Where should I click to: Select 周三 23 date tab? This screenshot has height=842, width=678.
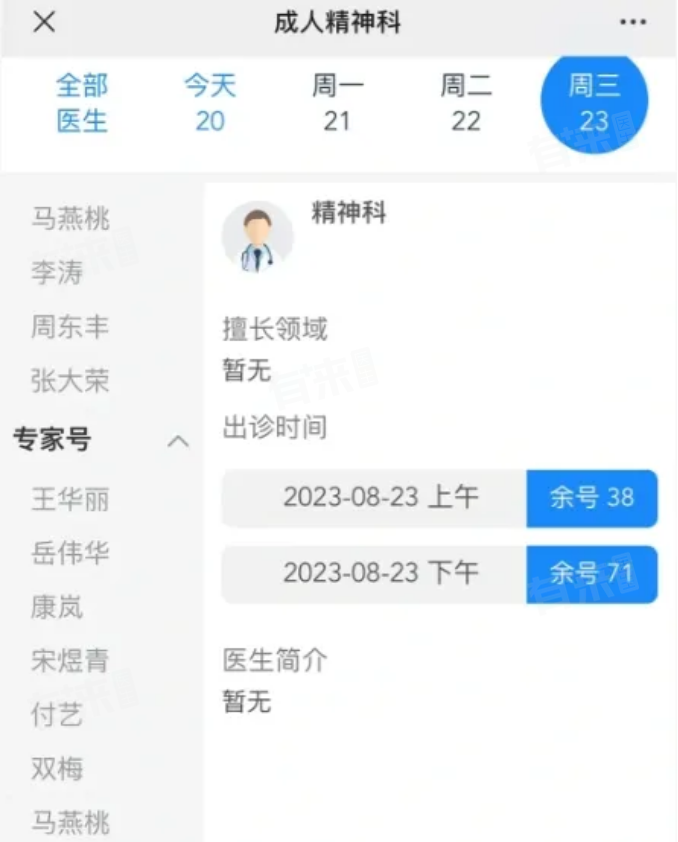594,103
